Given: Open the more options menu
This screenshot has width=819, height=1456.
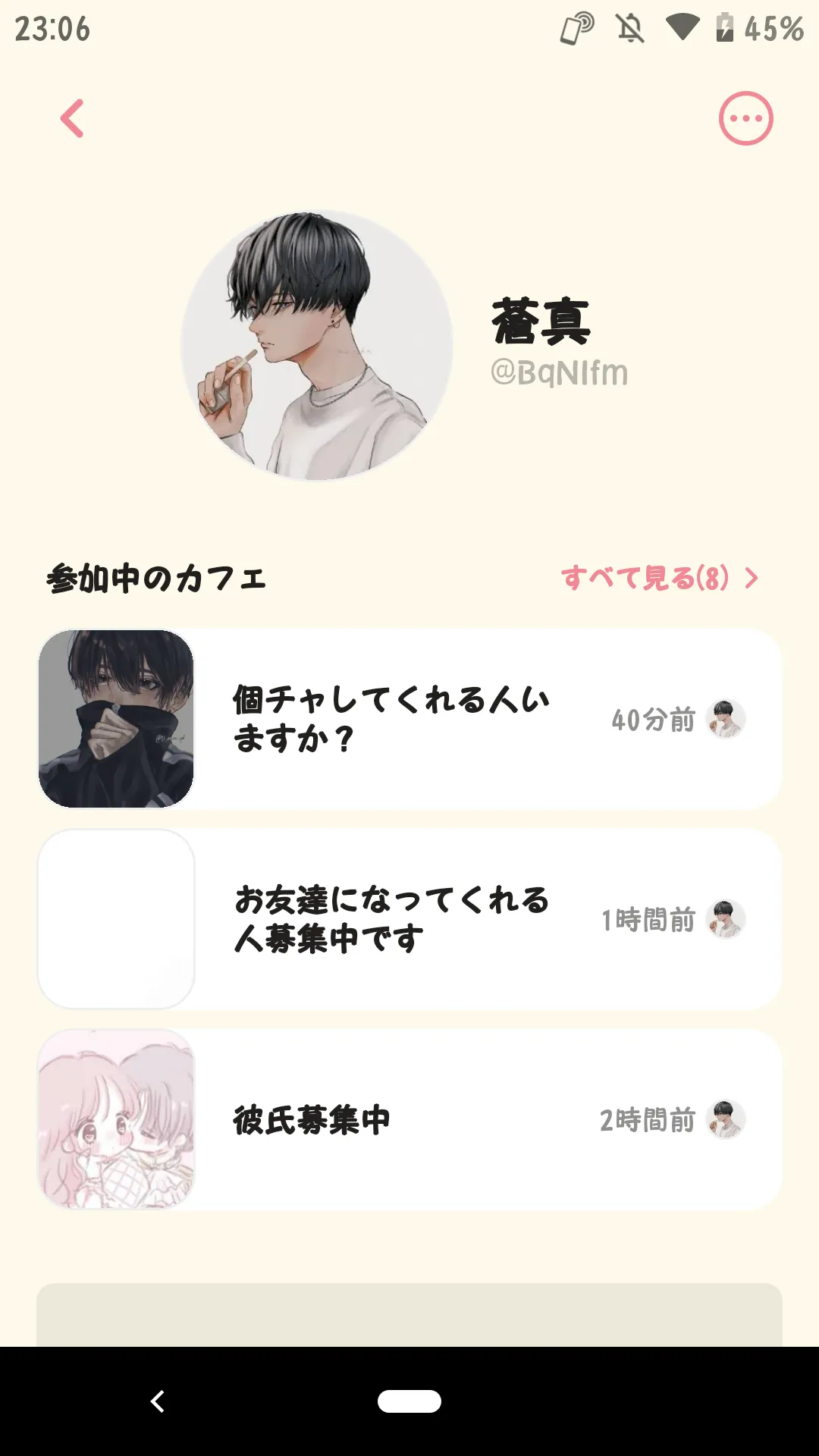Looking at the screenshot, I should click(745, 119).
